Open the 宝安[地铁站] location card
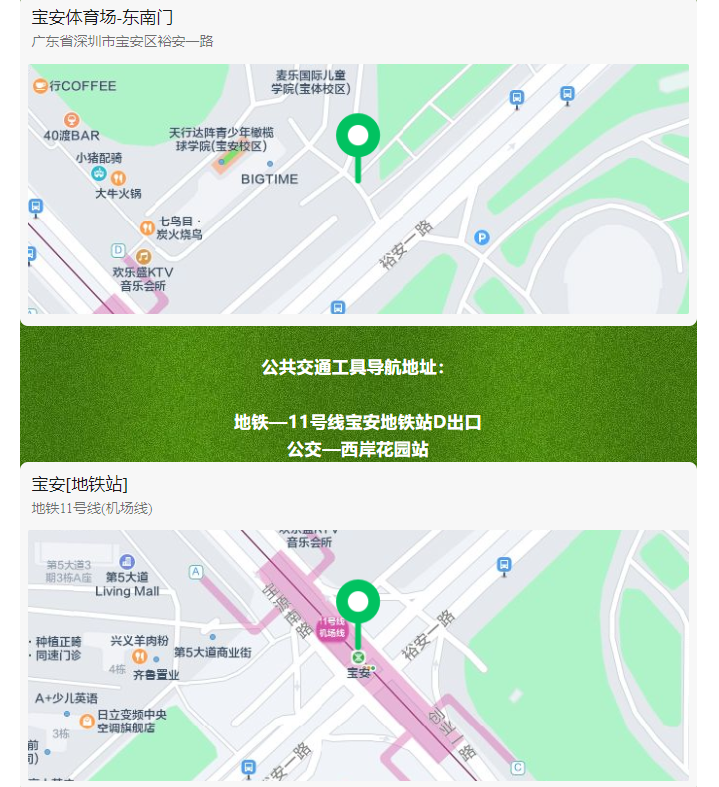This screenshot has height=787, width=719. [x=80, y=485]
